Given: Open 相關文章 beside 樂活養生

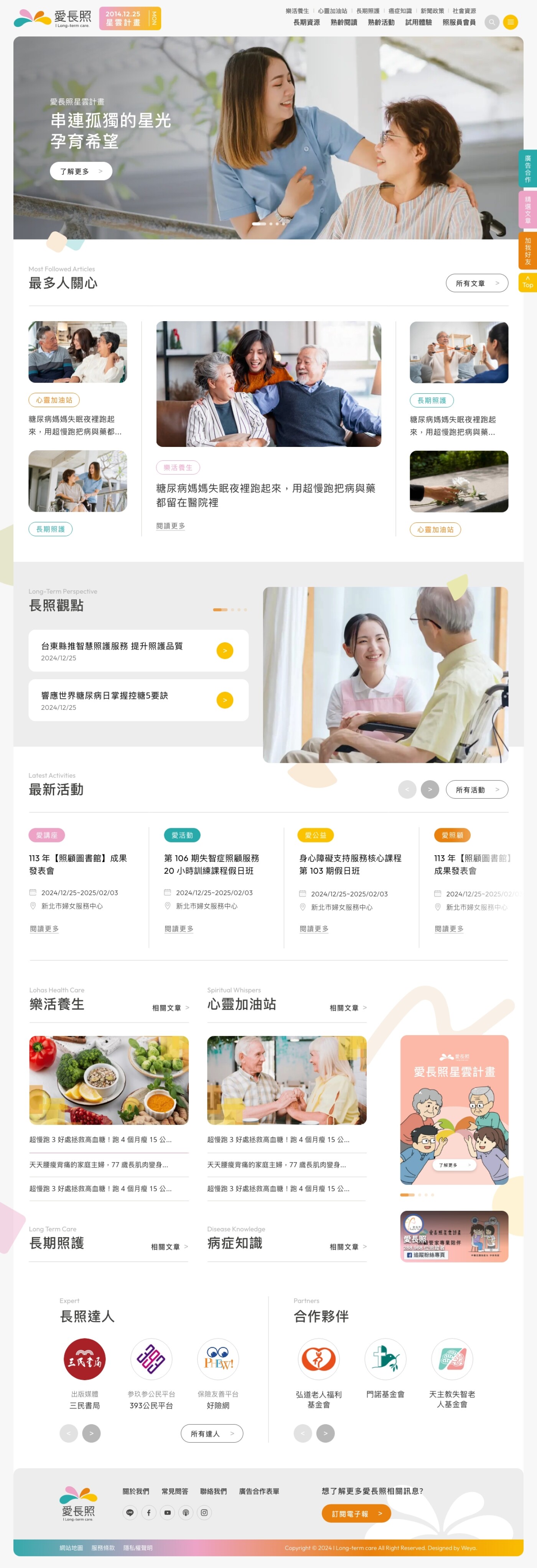Looking at the screenshot, I should point(170,1008).
